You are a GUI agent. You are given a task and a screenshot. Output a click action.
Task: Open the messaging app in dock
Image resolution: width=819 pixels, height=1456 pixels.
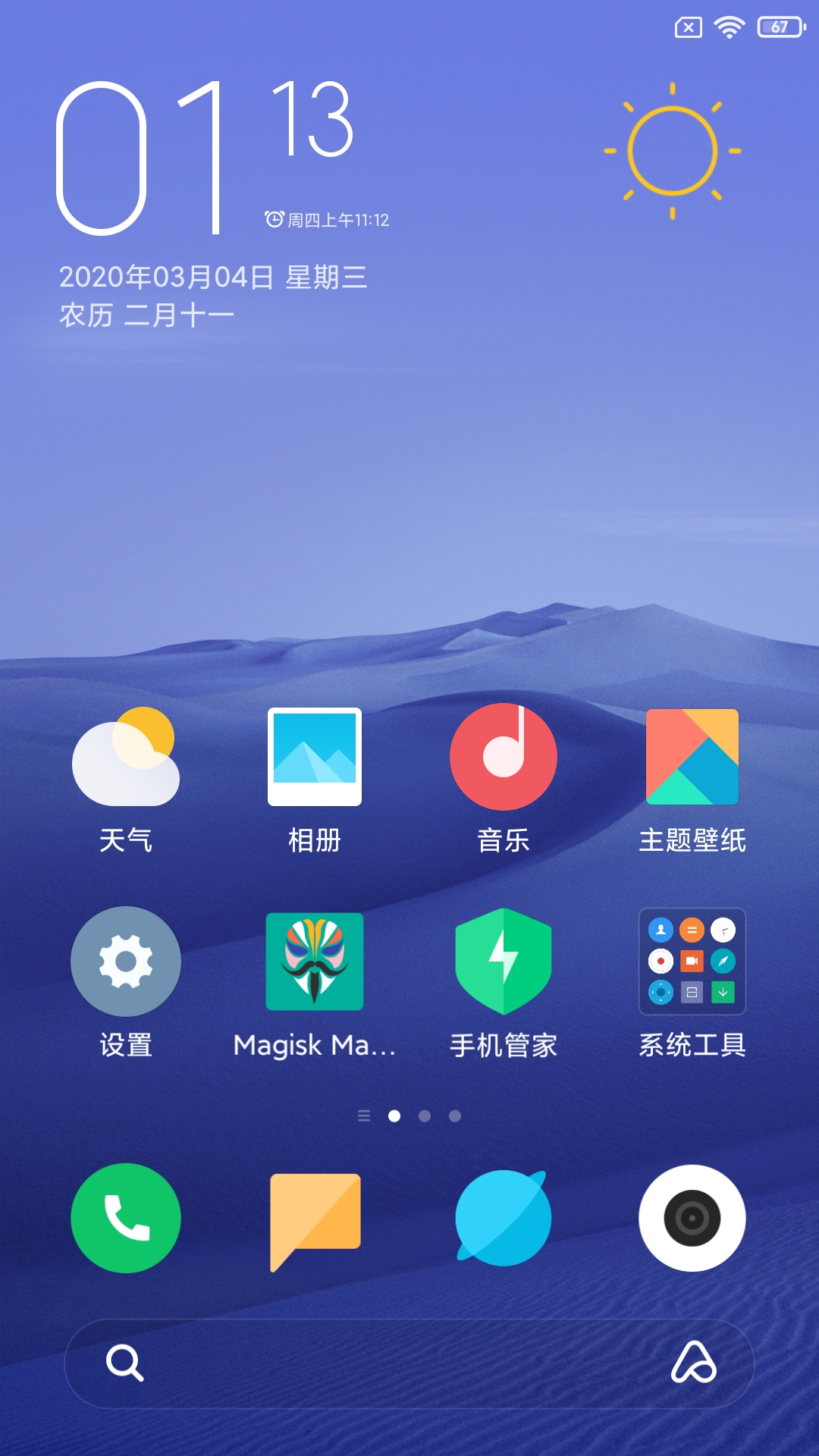pos(315,1218)
